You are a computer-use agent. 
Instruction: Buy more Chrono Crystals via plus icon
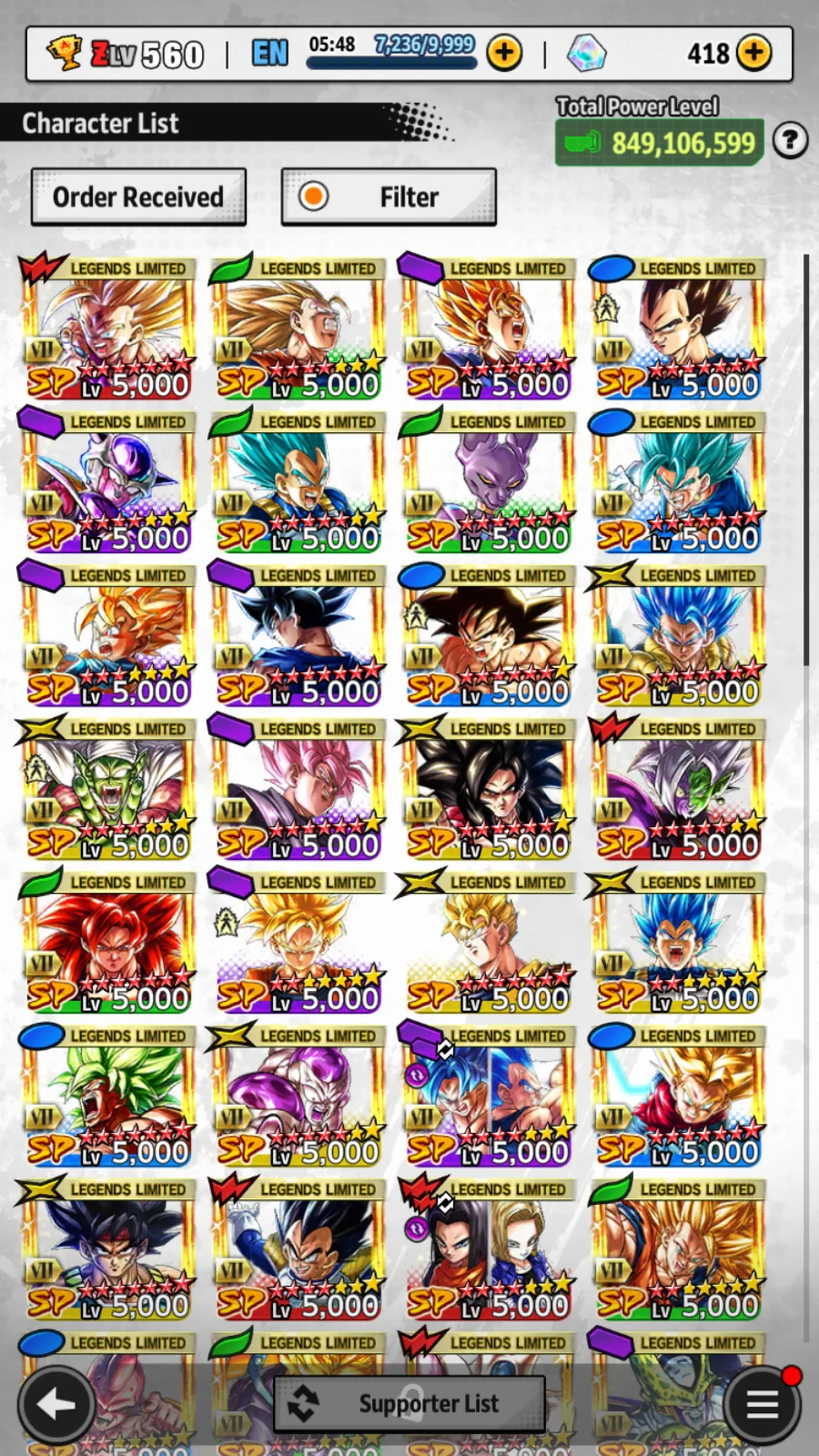(753, 54)
